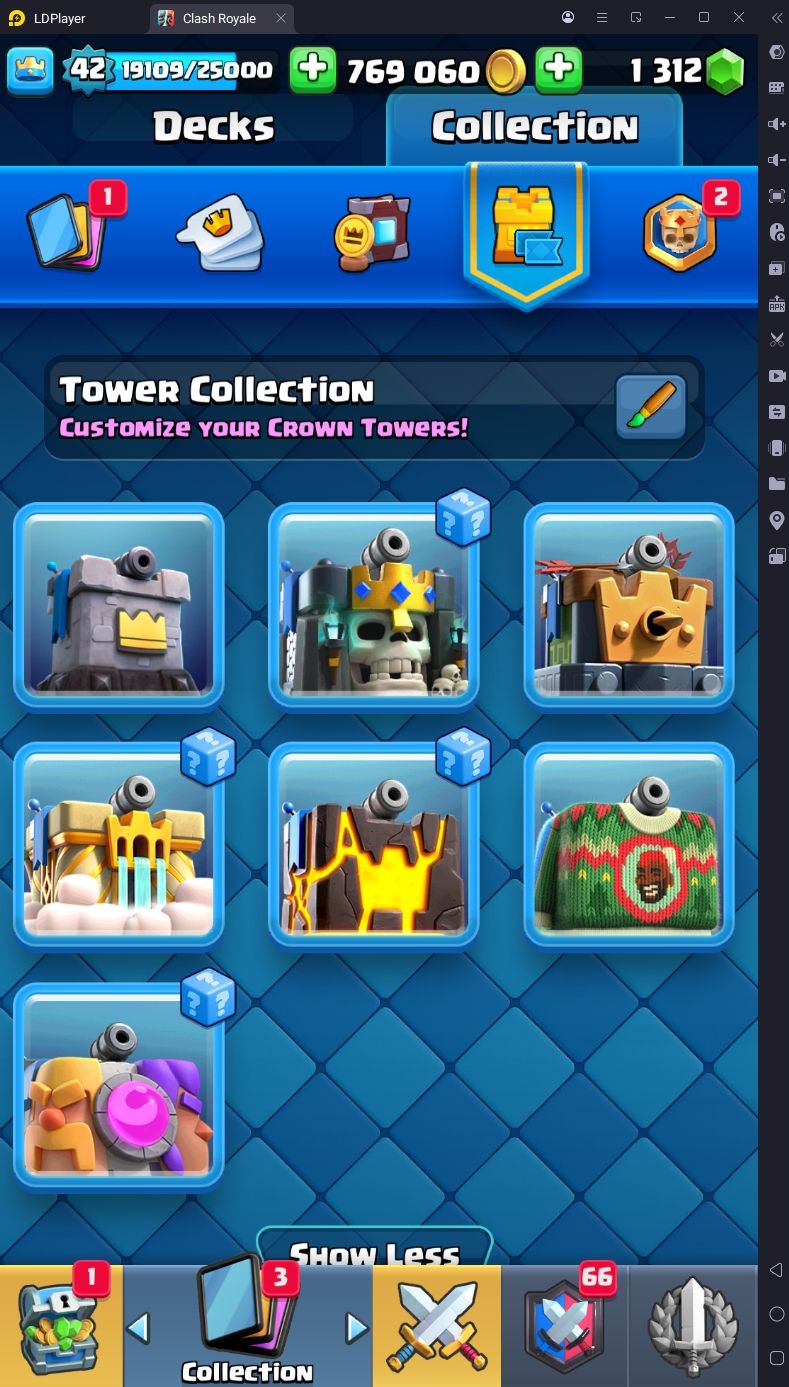Switch to the Decks tab
Viewport: 789px width, 1387px height.
click(x=213, y=127)
